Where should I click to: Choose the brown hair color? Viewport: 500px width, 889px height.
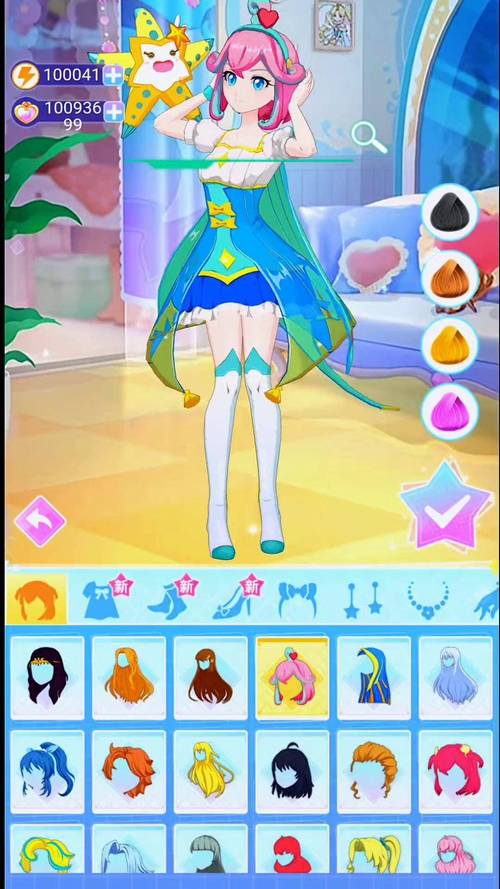(x=450, y=278)
